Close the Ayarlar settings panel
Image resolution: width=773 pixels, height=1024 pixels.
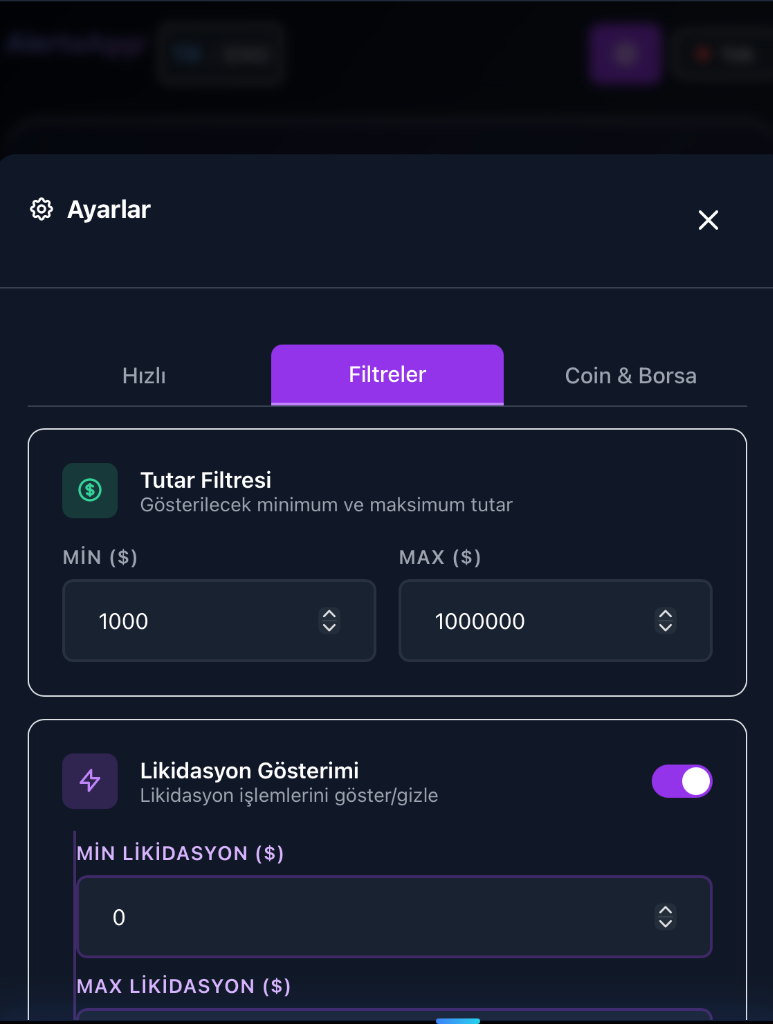708,220
